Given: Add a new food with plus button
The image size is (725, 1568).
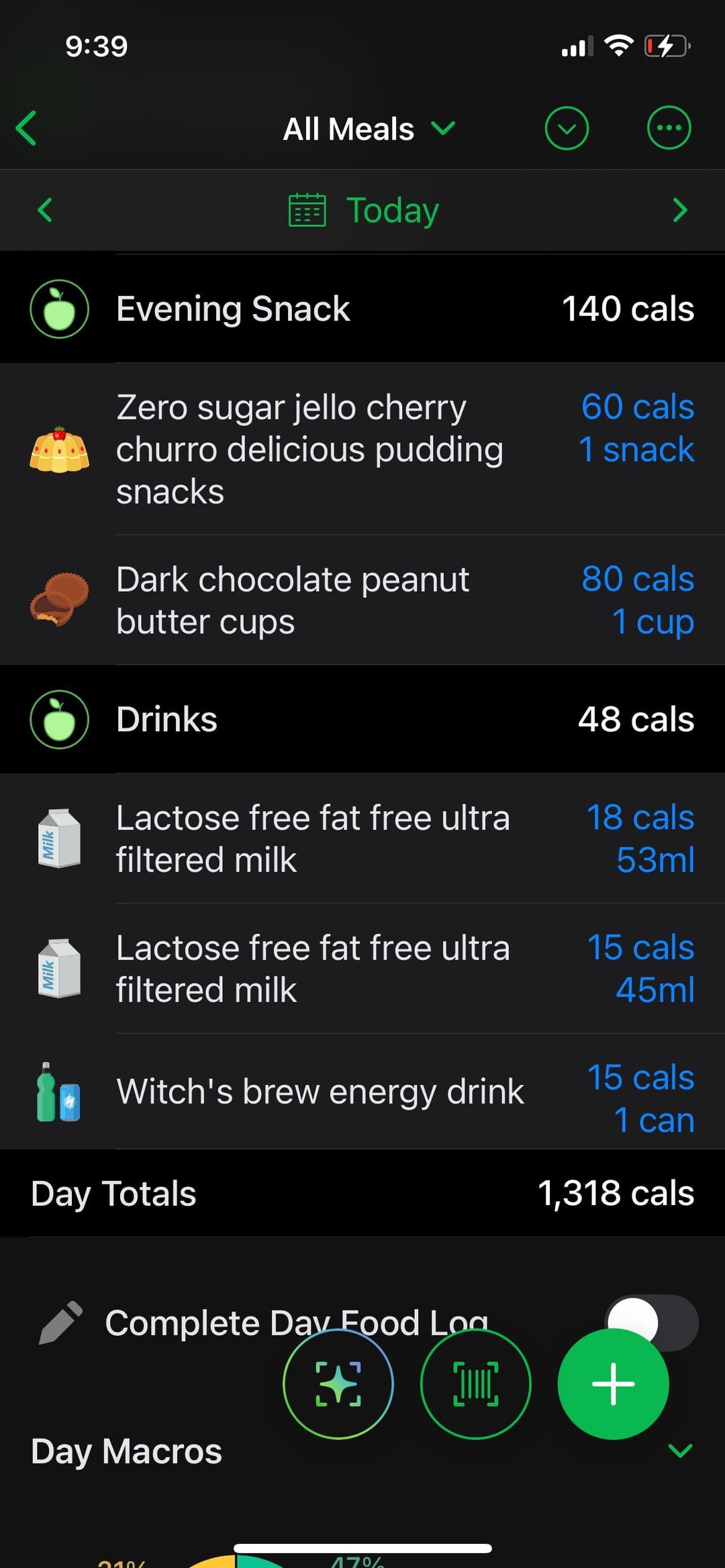Looking at the screenshot, I should (x=613, y=1383).
